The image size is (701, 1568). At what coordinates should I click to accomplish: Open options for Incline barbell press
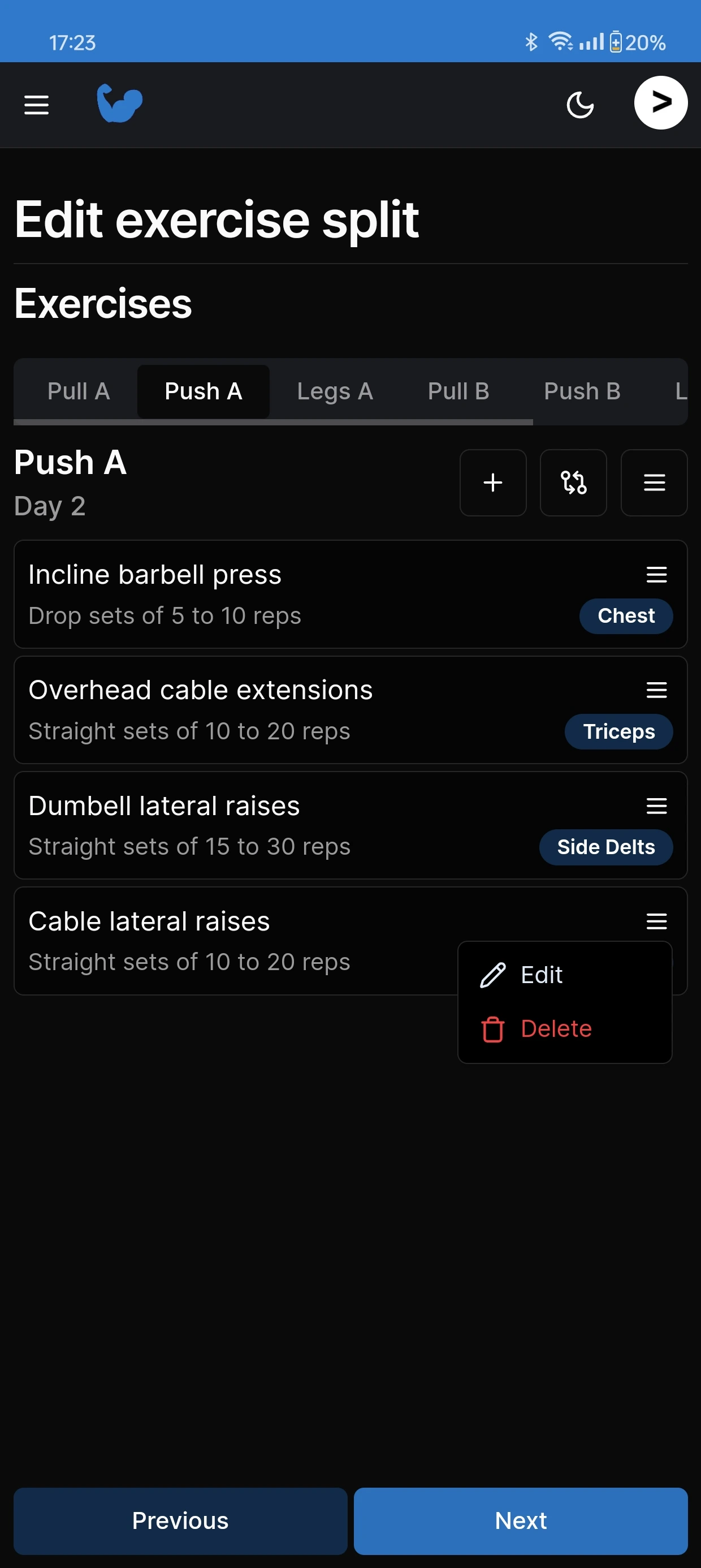pyautogui.click(x=656, y=575)
